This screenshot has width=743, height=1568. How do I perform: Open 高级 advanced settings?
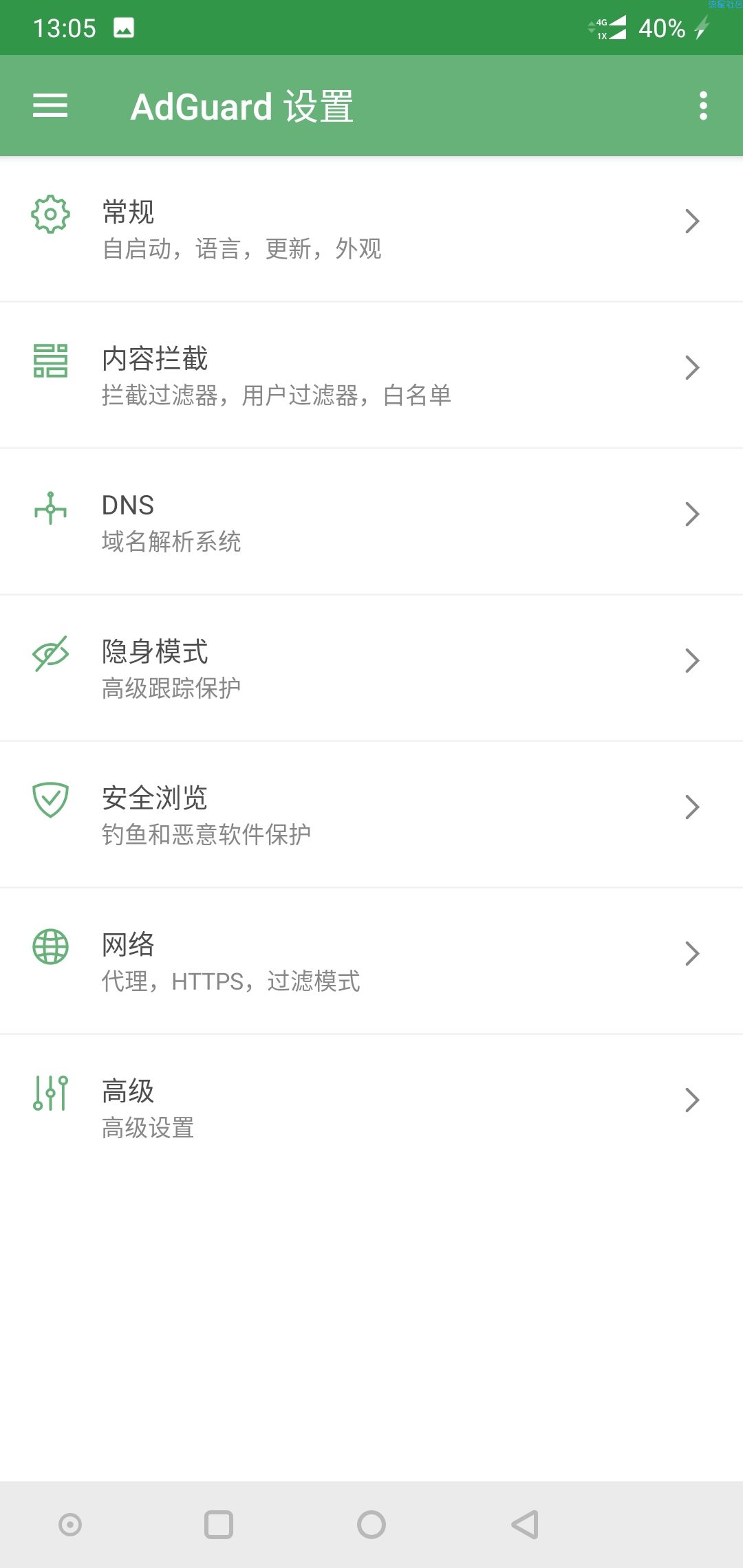(x=371, y=1108)
